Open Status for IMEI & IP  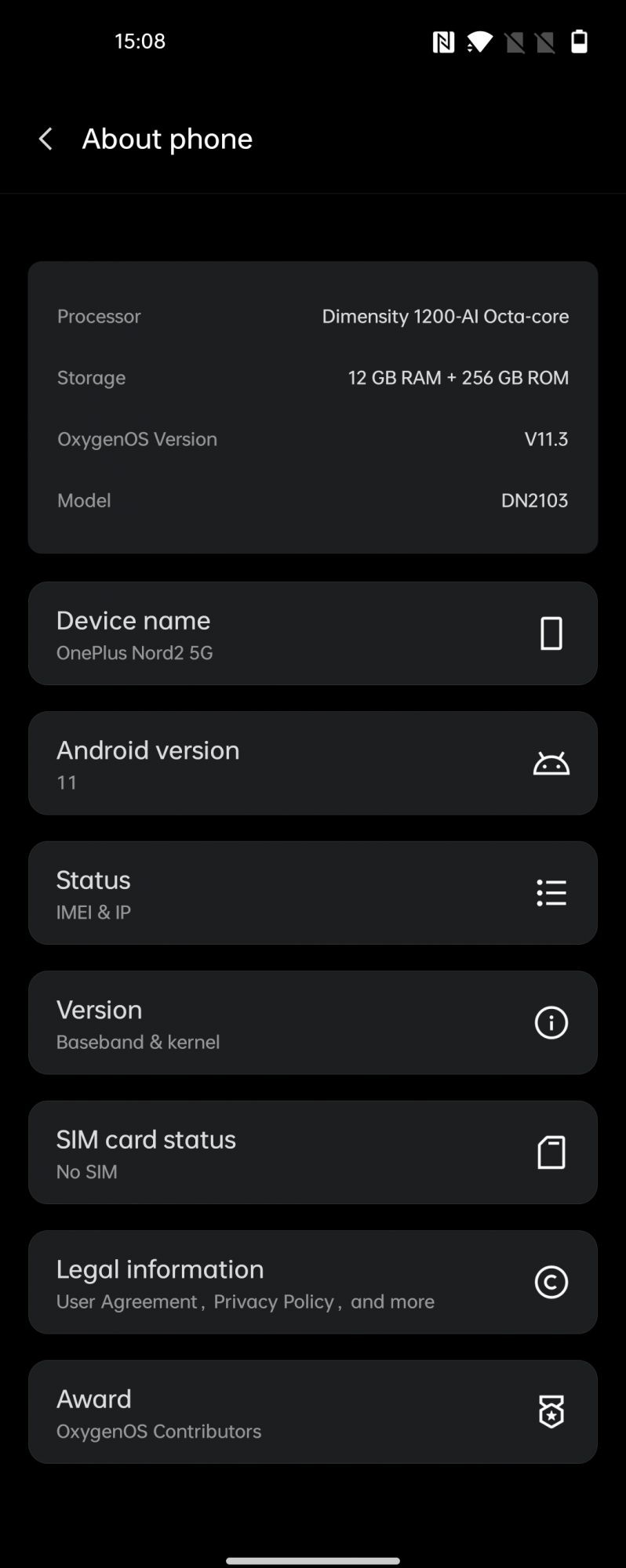coord(312,893)
